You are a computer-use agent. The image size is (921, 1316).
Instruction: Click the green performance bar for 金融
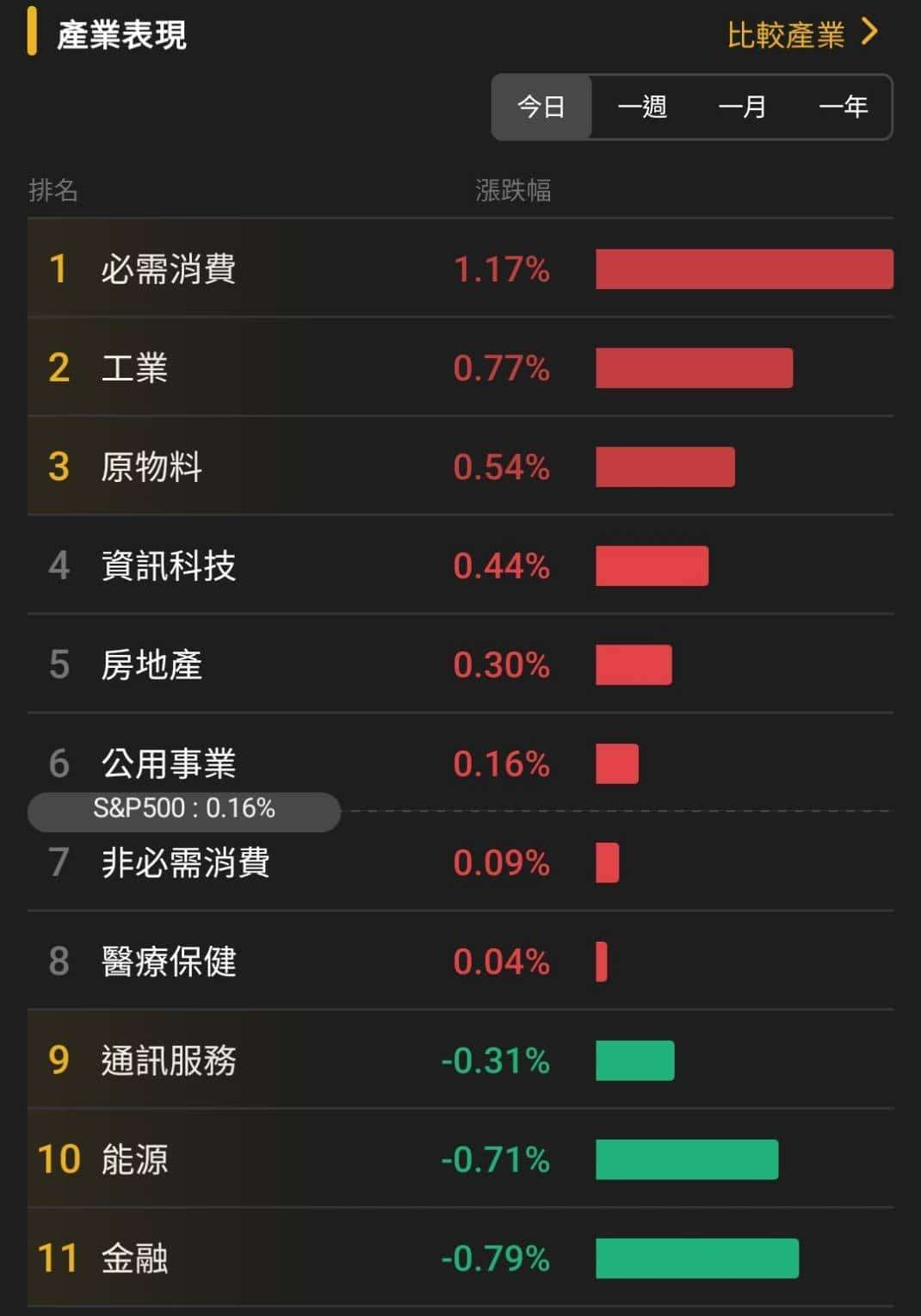click(x=697, y=1257)
